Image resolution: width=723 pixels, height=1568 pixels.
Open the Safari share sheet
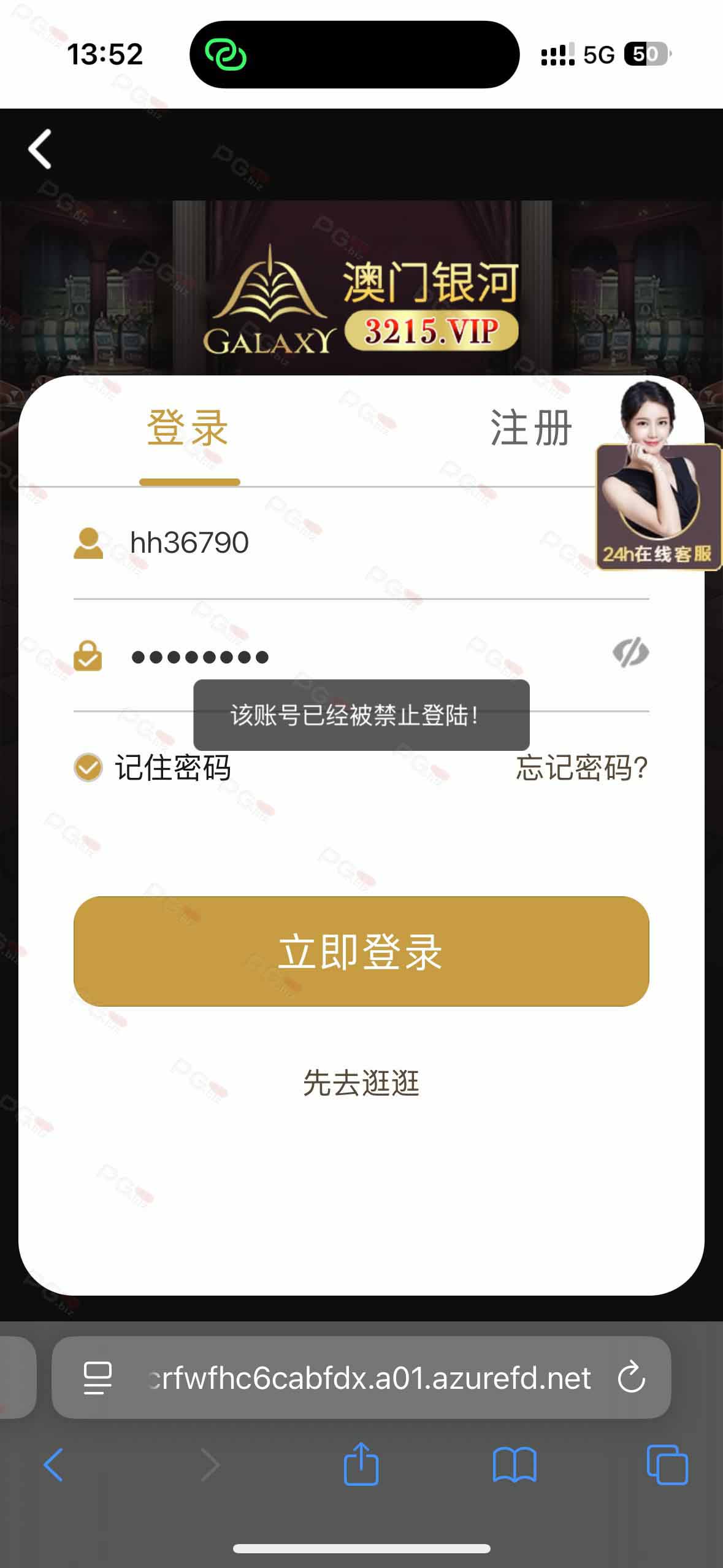tap(361, 1464)
